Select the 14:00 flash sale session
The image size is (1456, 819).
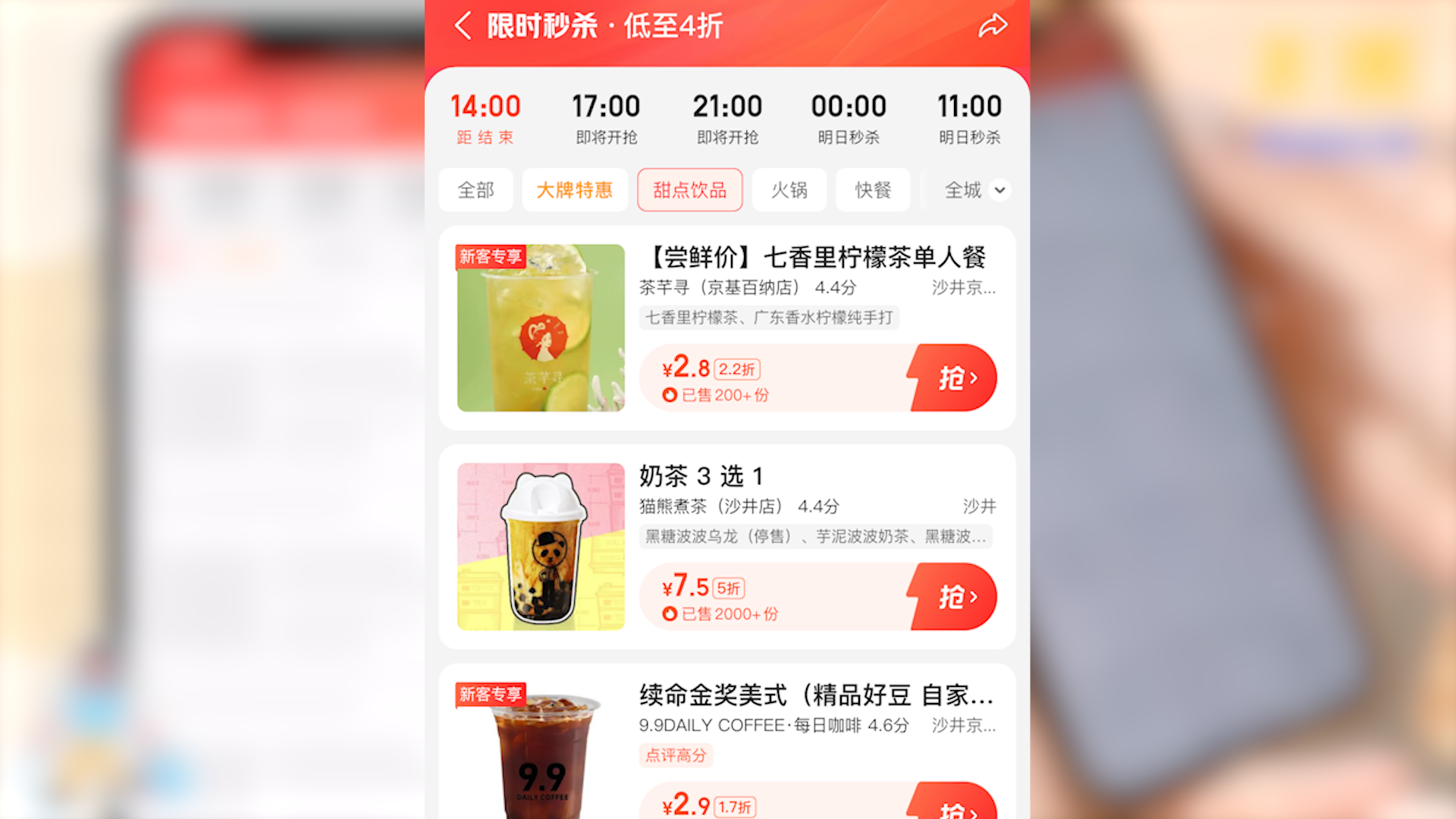[485, 118]
